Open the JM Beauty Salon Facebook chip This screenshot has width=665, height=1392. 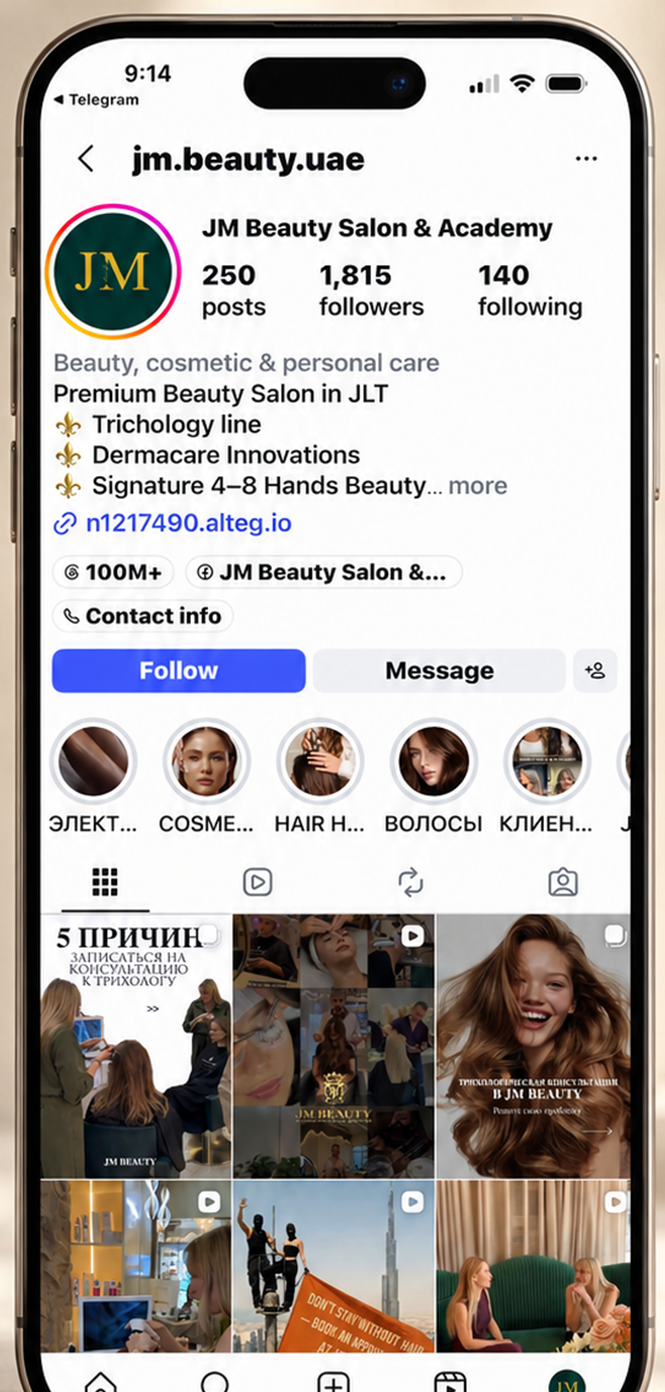[323, 572]
